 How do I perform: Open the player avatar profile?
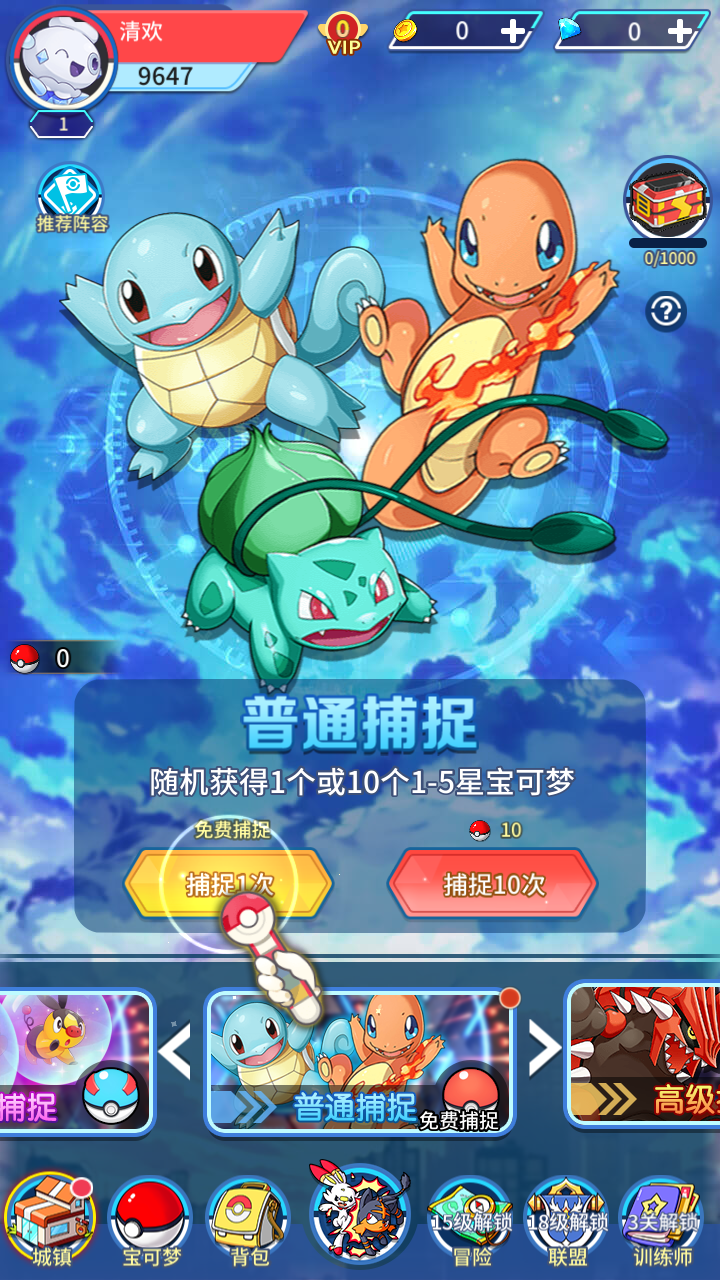(62, 62)
